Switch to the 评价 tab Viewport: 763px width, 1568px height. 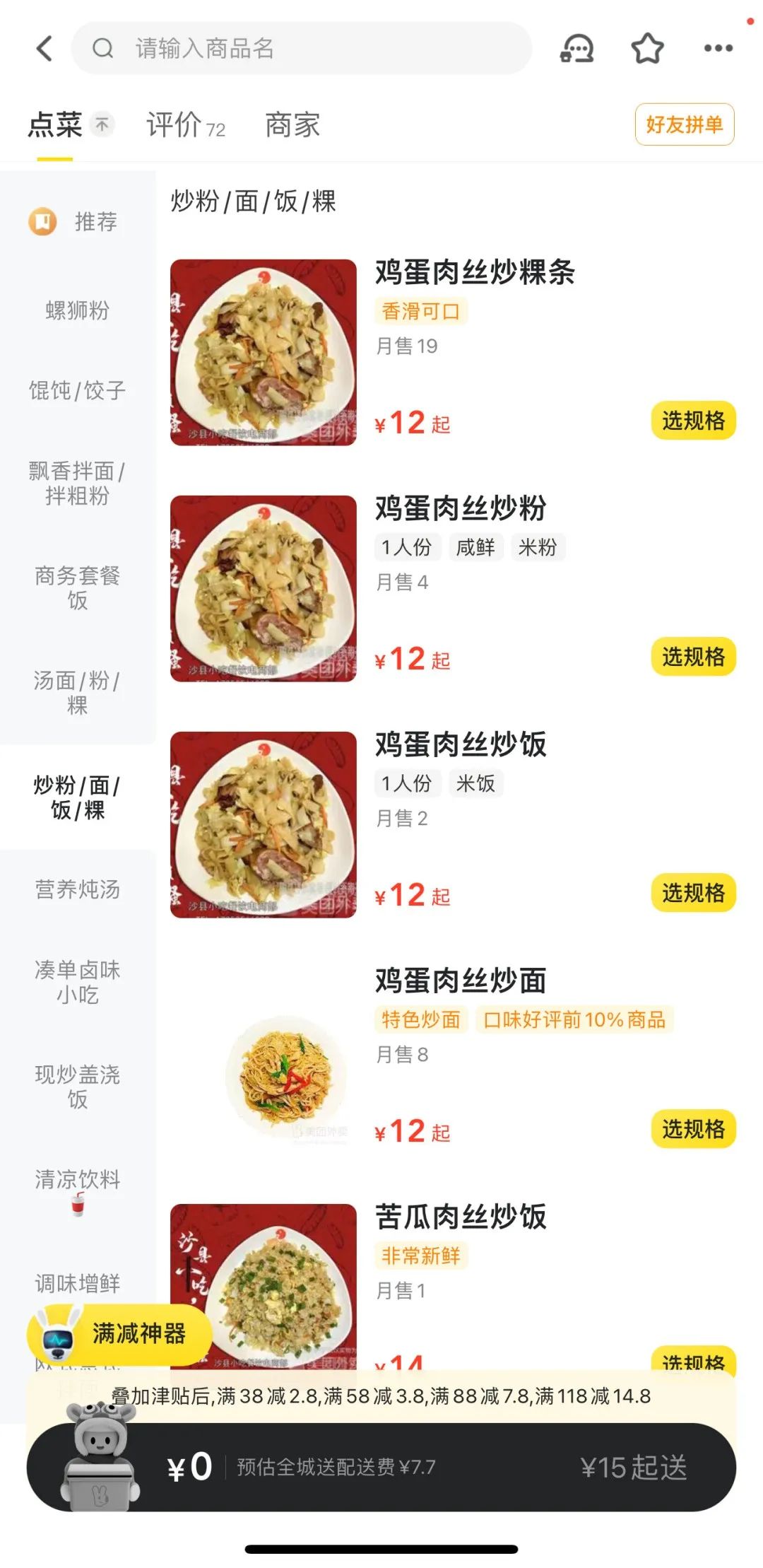185,125
